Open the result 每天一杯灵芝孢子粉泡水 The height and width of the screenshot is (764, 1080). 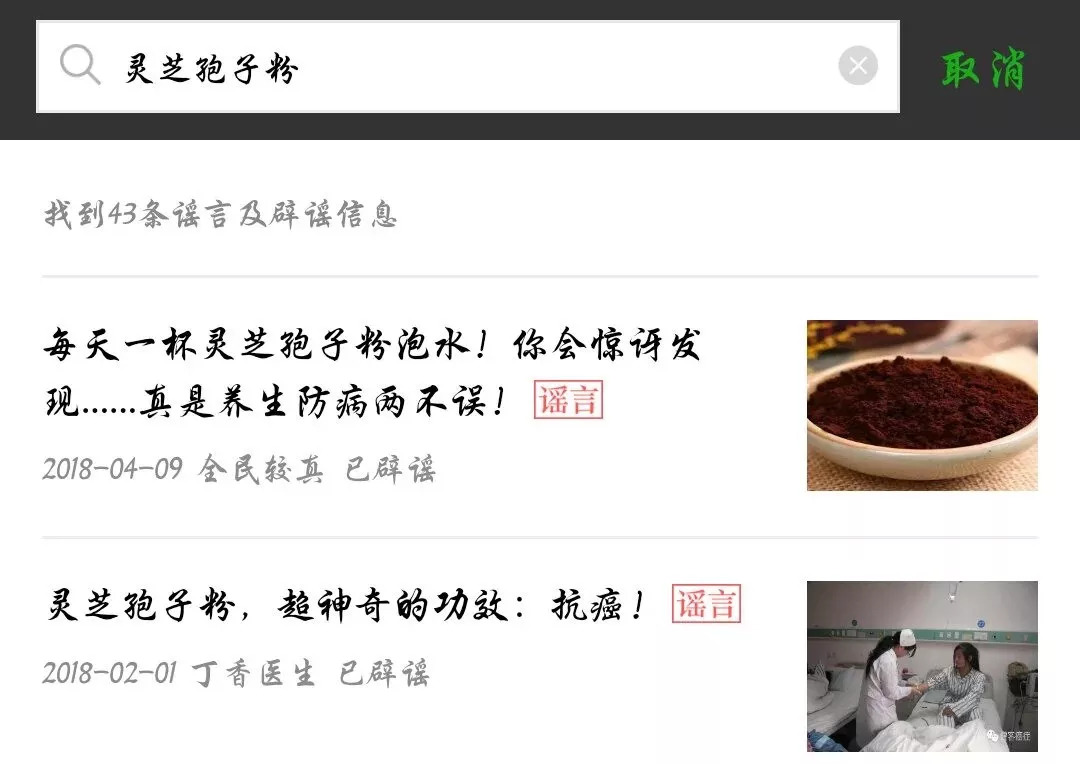pyautogui.click(x=372, y=373)
